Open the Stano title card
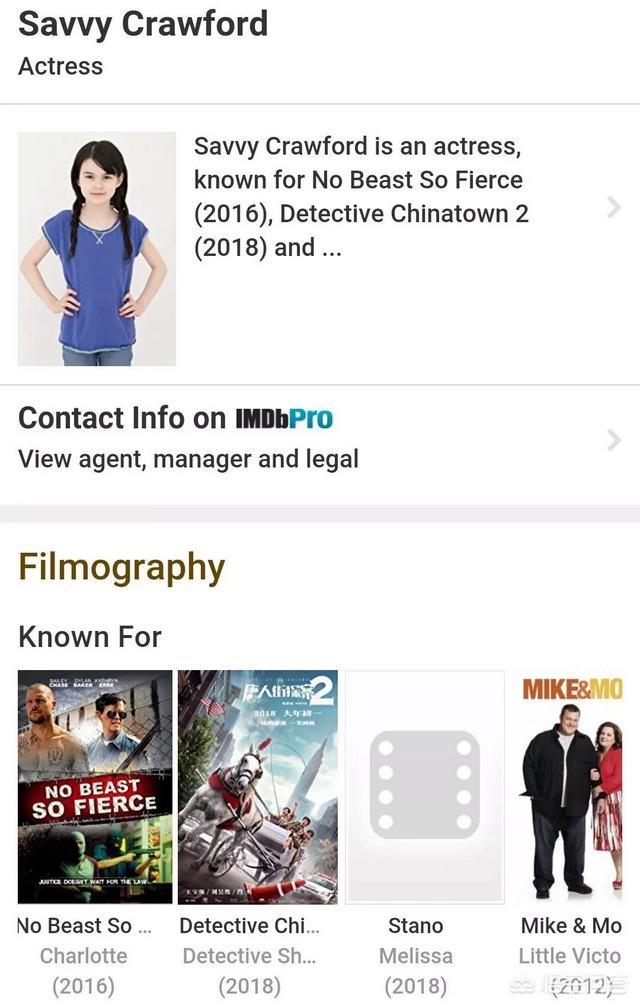The height and width of the screenshot is (1006, 640). coord(424,787)
